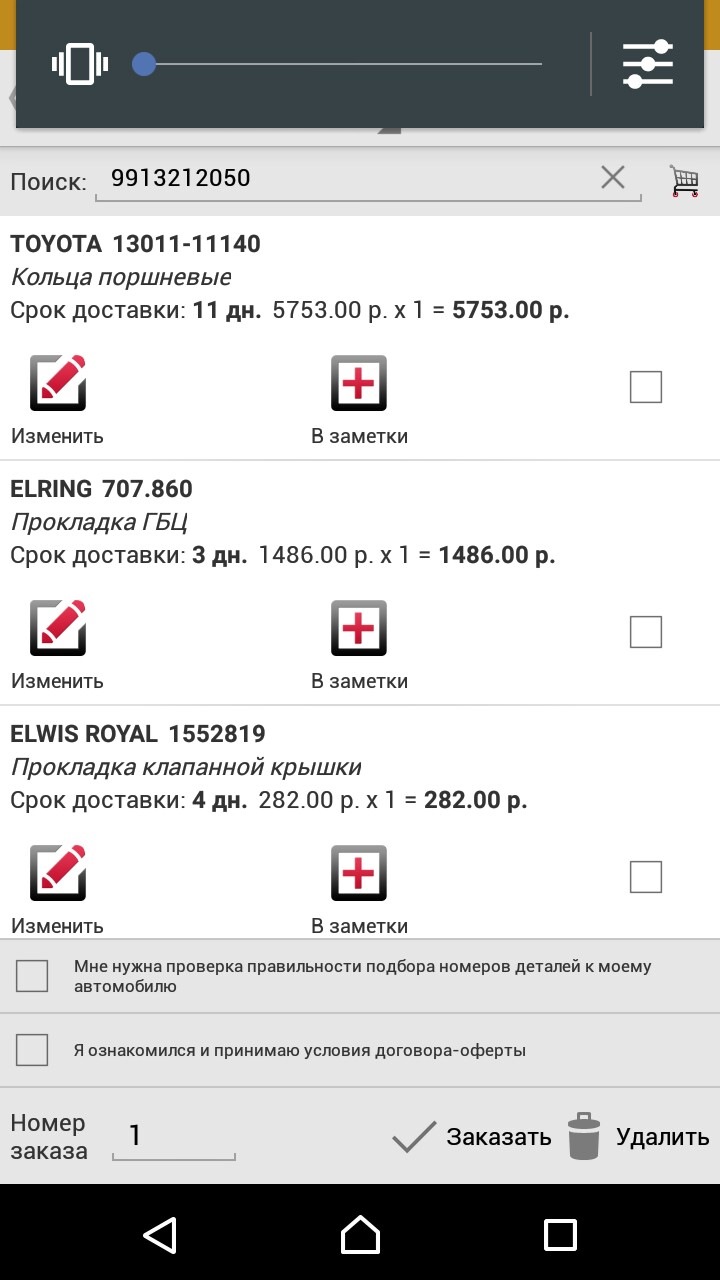720x1280 pixels.
Task: Open audio settings via equalizer icon
Action: pyautogui.click(x=646, y=63)
